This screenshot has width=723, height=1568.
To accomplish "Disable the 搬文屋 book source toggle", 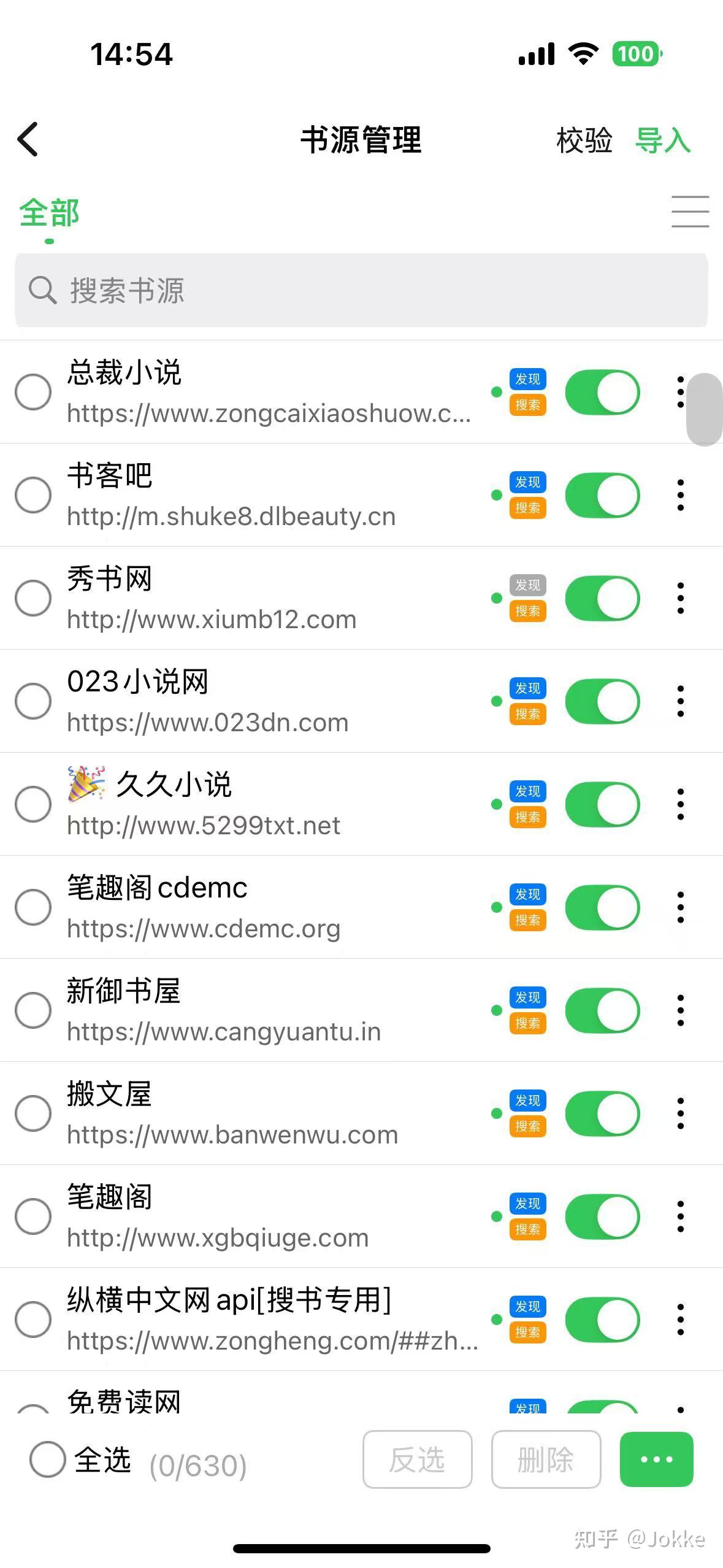I will (602, 1114).
